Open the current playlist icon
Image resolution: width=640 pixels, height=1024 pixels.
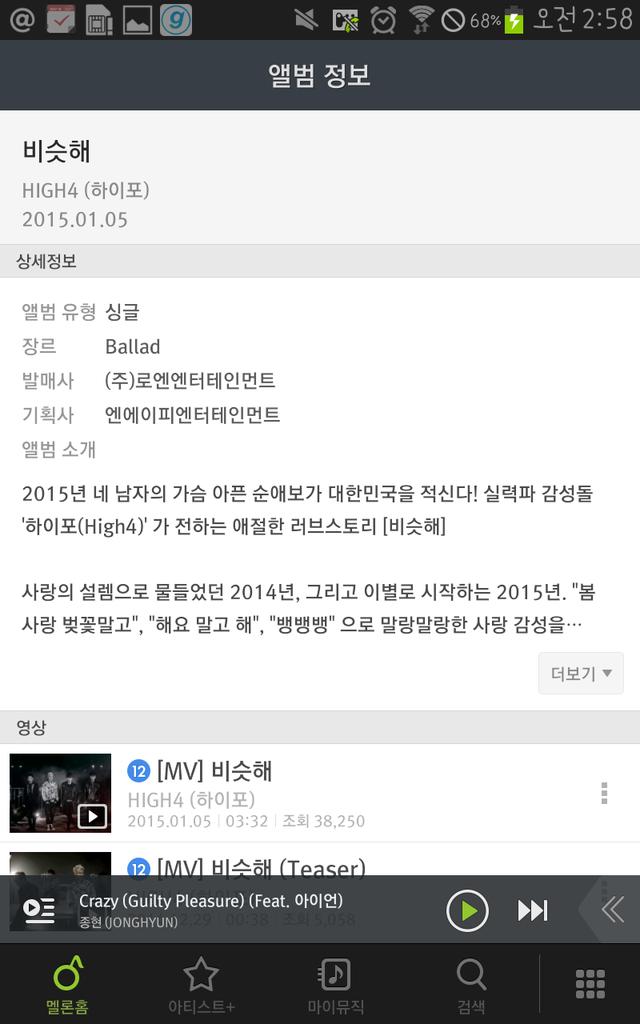pyautogui.click(x=39, y=909)
